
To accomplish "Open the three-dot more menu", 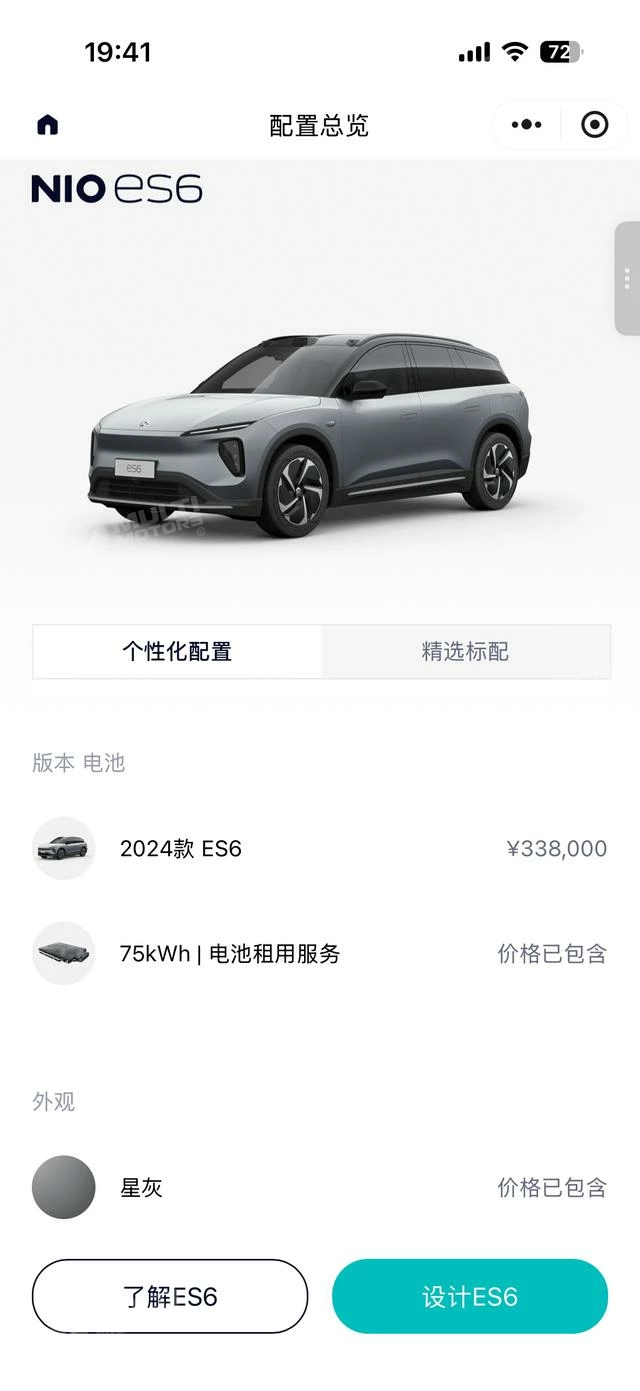I will coord(526,125).
